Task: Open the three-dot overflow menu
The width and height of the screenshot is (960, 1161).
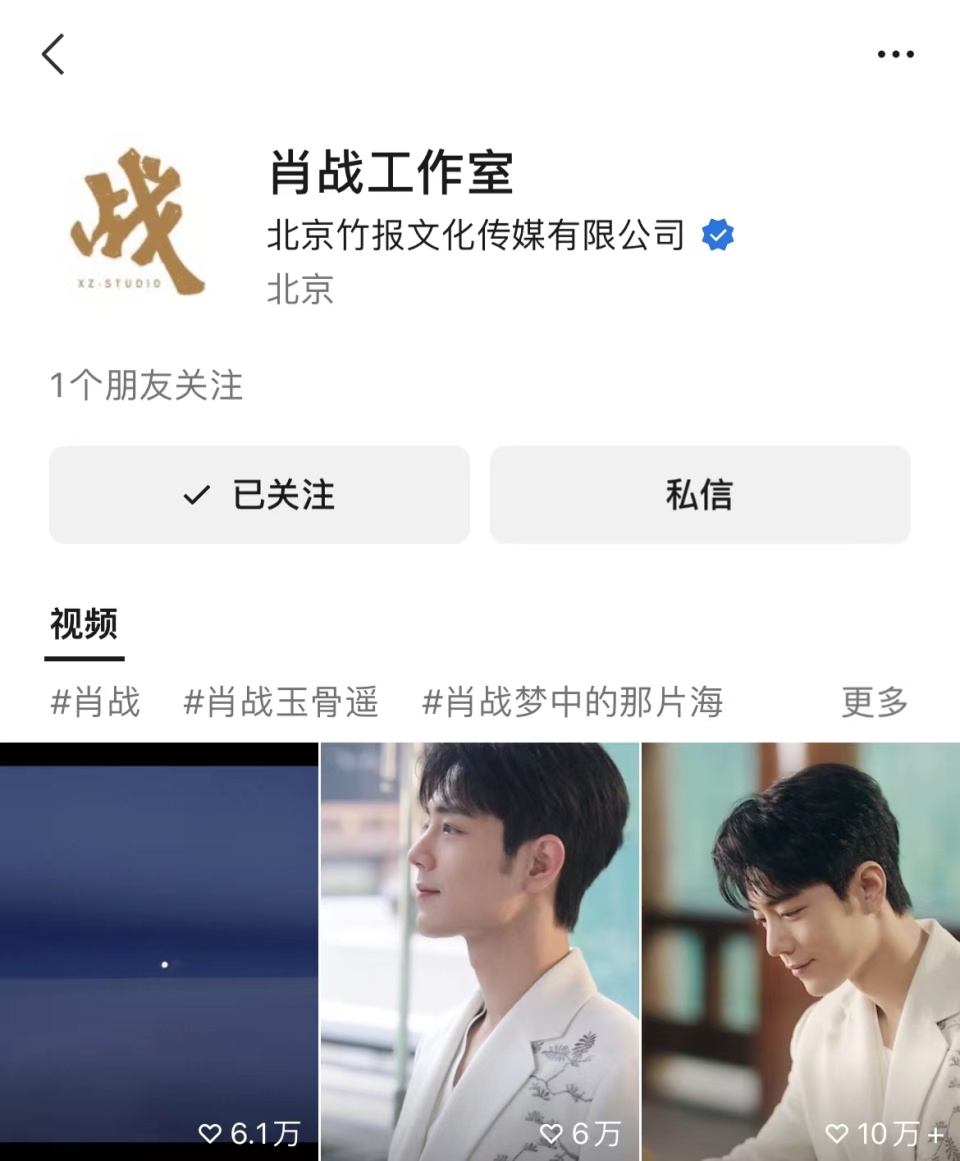Action: 895,54
